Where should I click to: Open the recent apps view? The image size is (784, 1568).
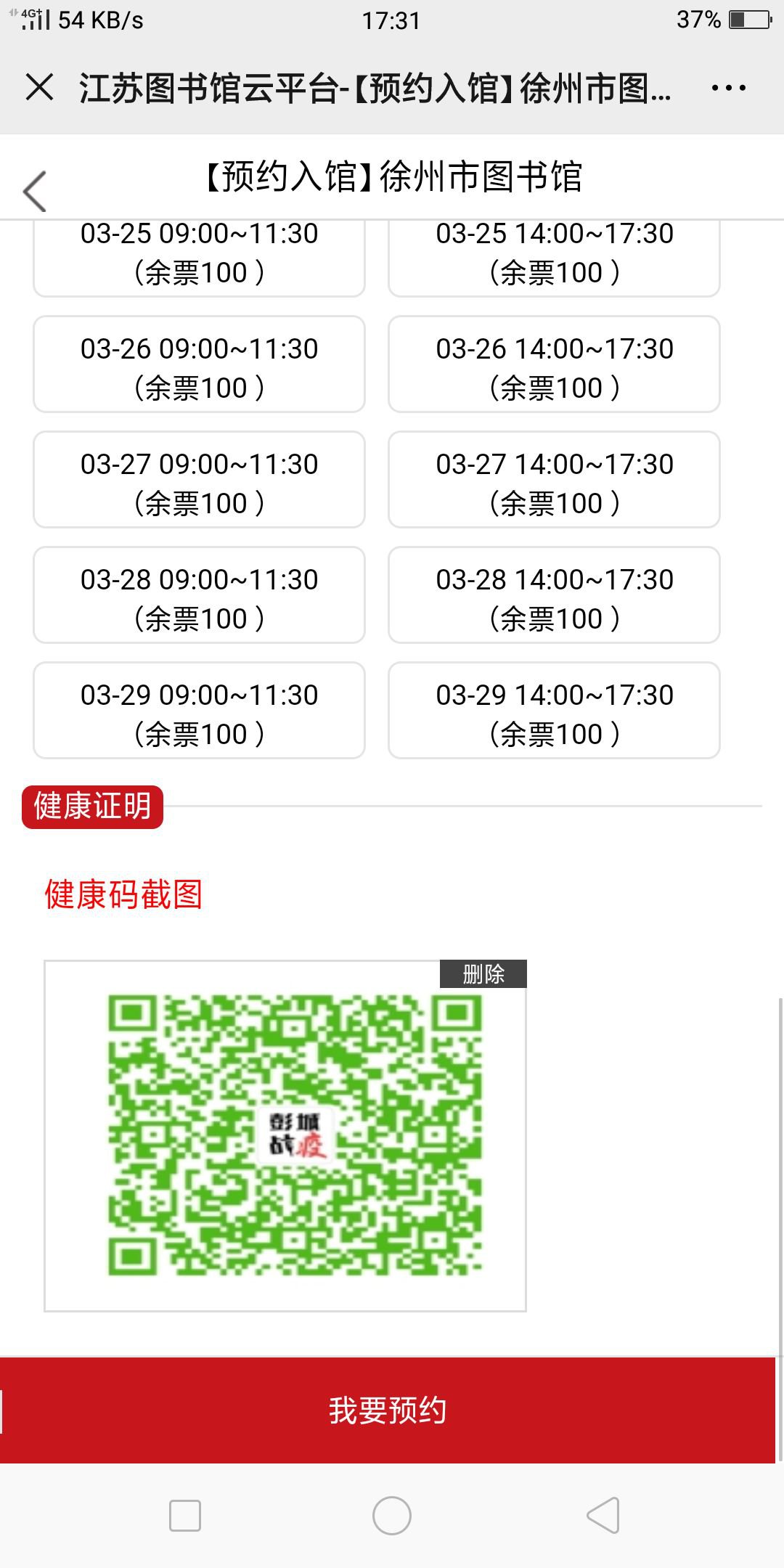pos(185,1516)
